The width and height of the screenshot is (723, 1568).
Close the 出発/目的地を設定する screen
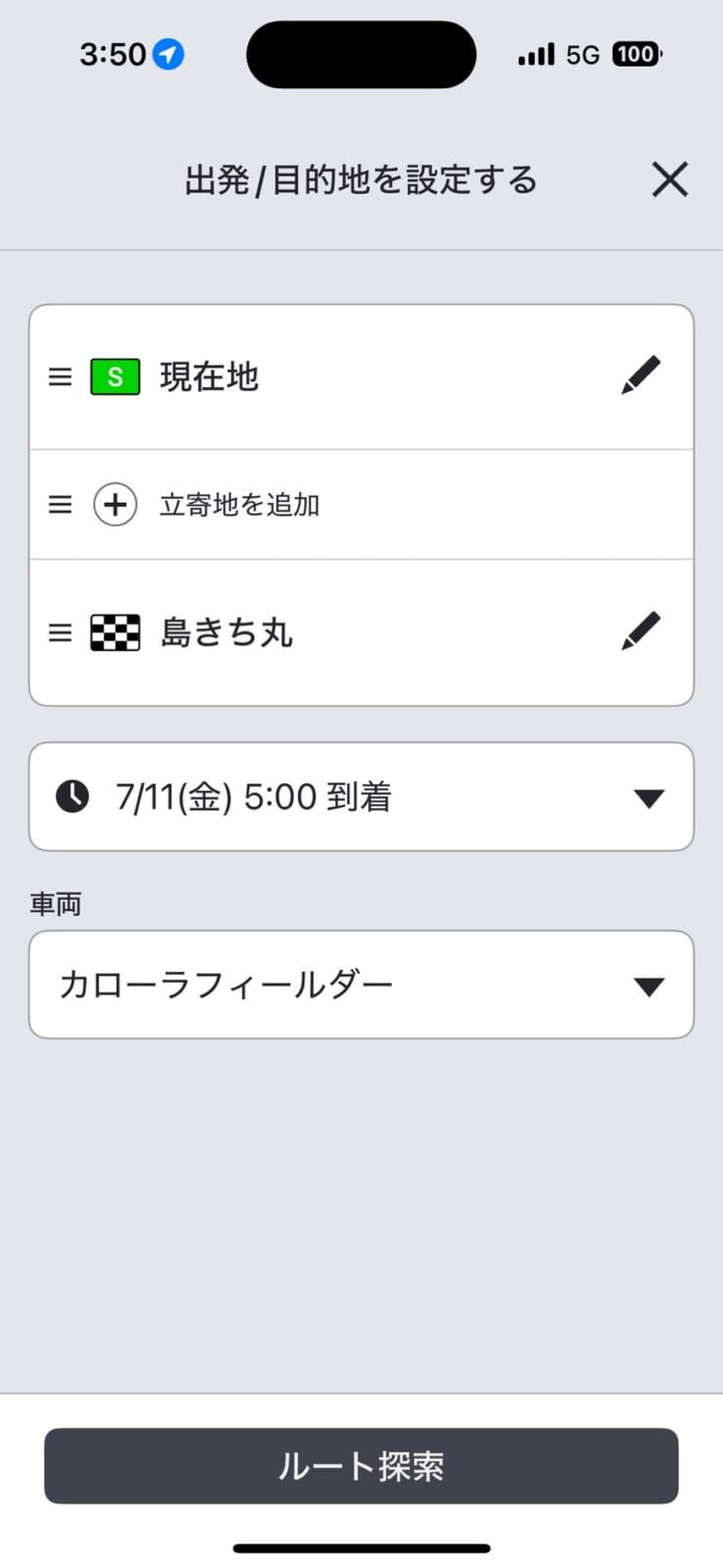(670, 179)
